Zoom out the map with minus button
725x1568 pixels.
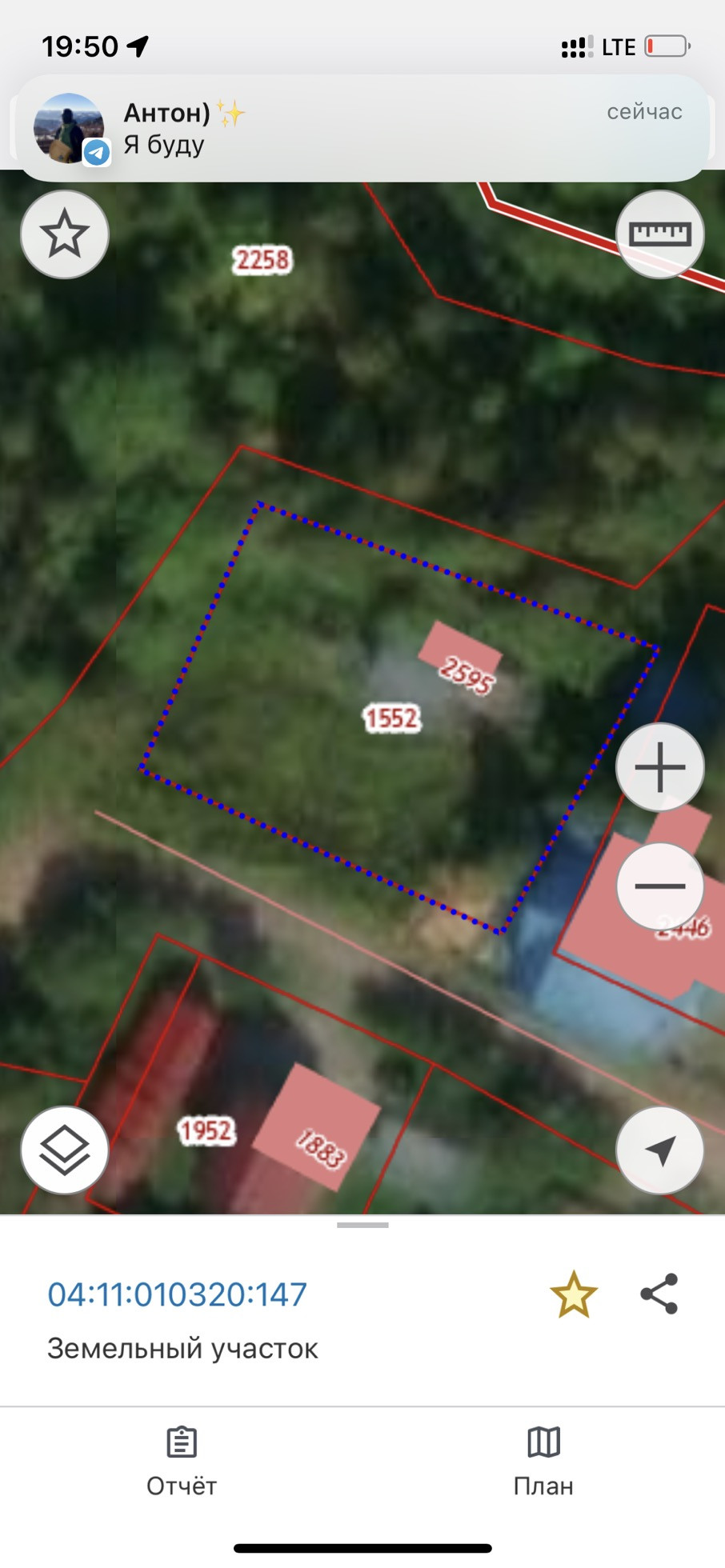[659, 886]
